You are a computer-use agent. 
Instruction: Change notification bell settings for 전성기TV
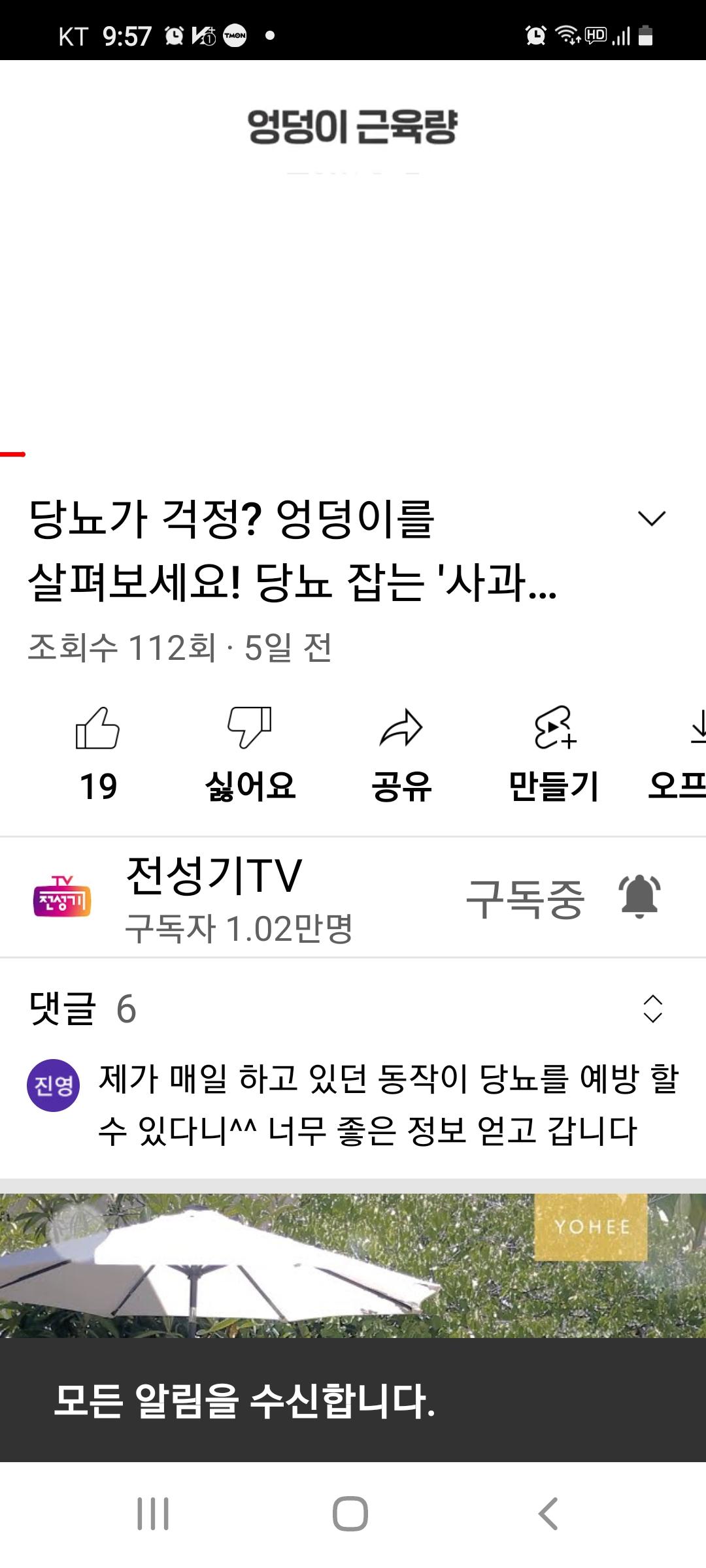point(639,896)
